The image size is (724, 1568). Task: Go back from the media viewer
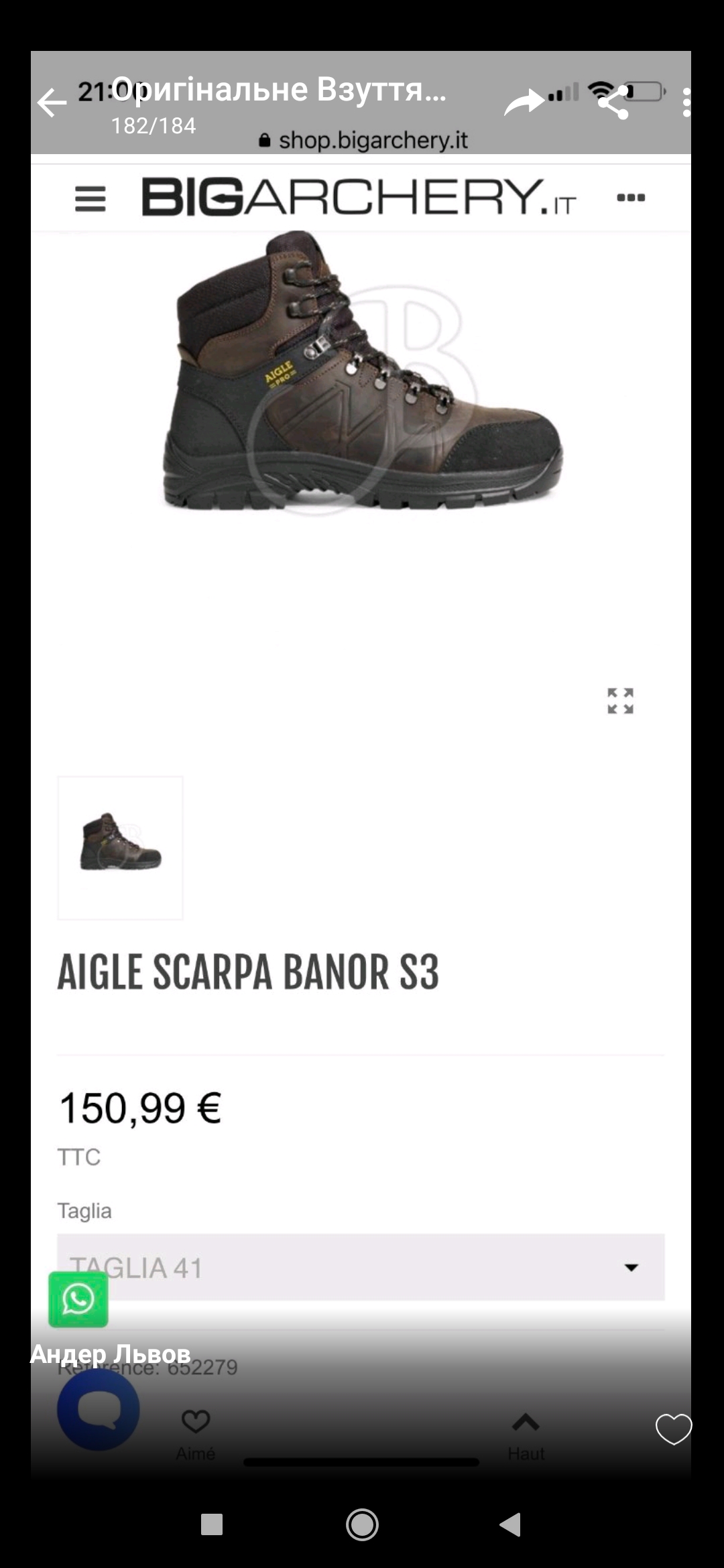coord(52,103)
